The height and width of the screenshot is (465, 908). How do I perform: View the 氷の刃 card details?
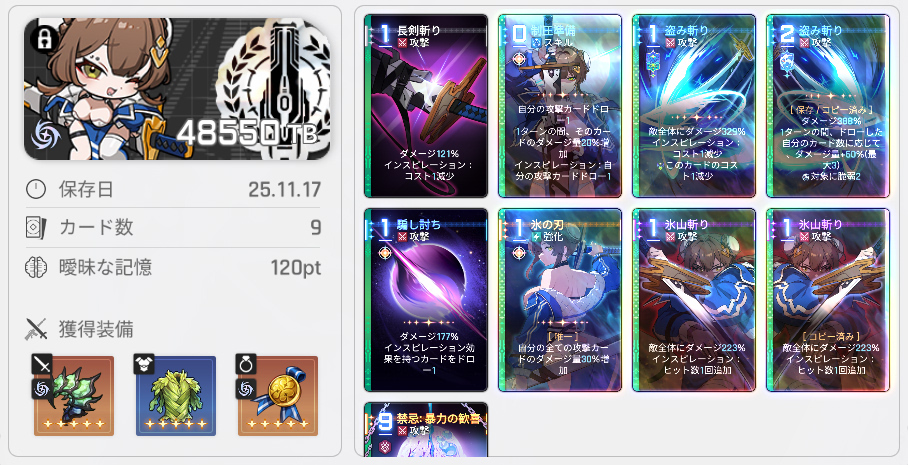coord(560,299)
